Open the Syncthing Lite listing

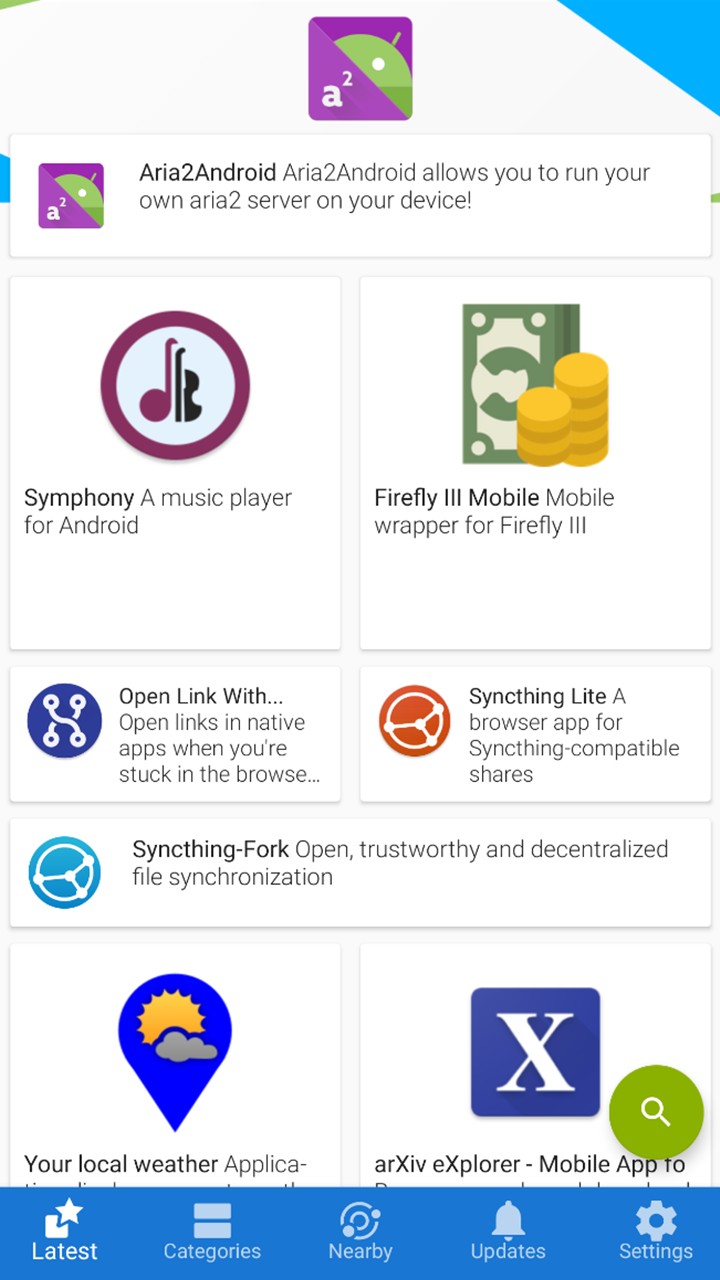[535, 734]
